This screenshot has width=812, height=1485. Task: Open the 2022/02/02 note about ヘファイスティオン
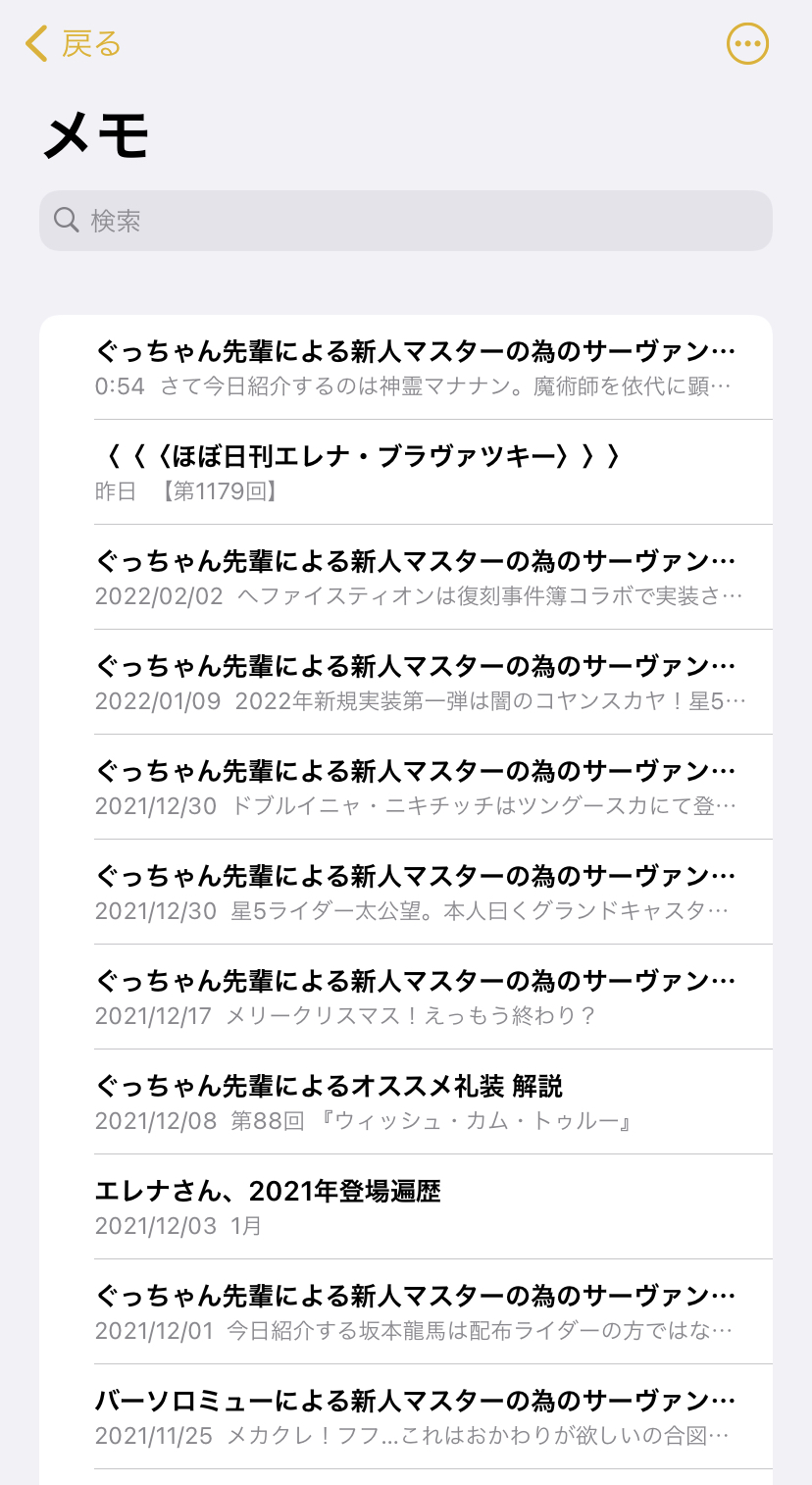click(x=416, y=578)
